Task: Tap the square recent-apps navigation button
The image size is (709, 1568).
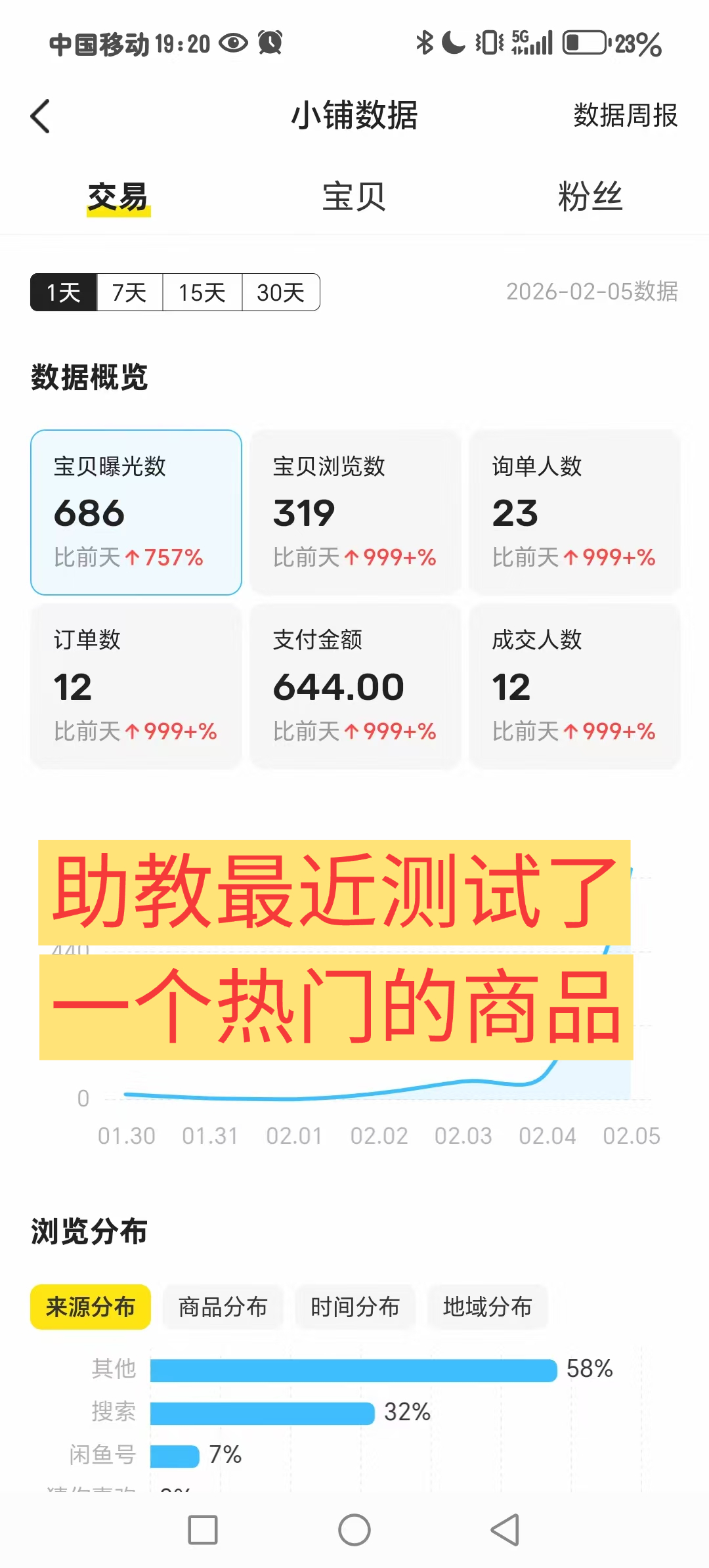Action: coord(204,1530)
